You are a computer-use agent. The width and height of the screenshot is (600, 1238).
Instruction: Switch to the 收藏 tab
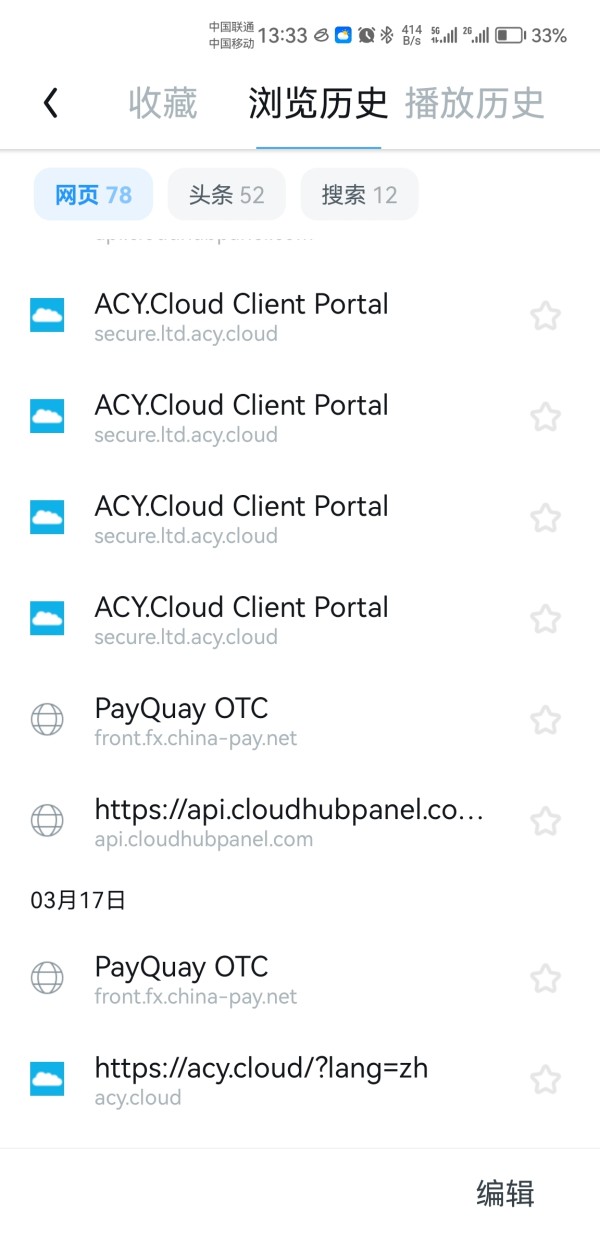click(x=163, y=103)
